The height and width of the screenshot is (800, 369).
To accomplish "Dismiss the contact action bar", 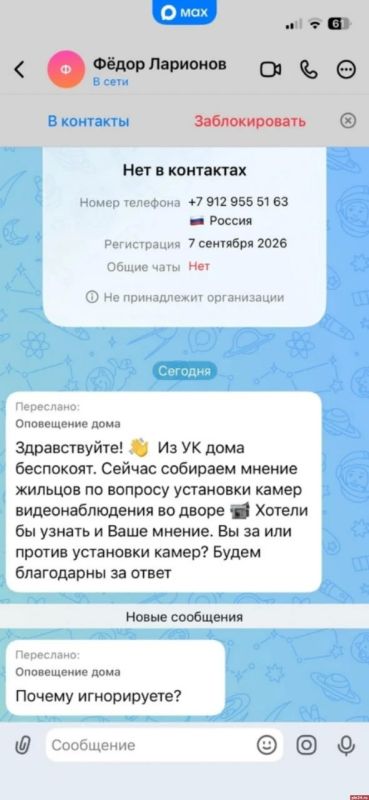I will coord(348,121).
